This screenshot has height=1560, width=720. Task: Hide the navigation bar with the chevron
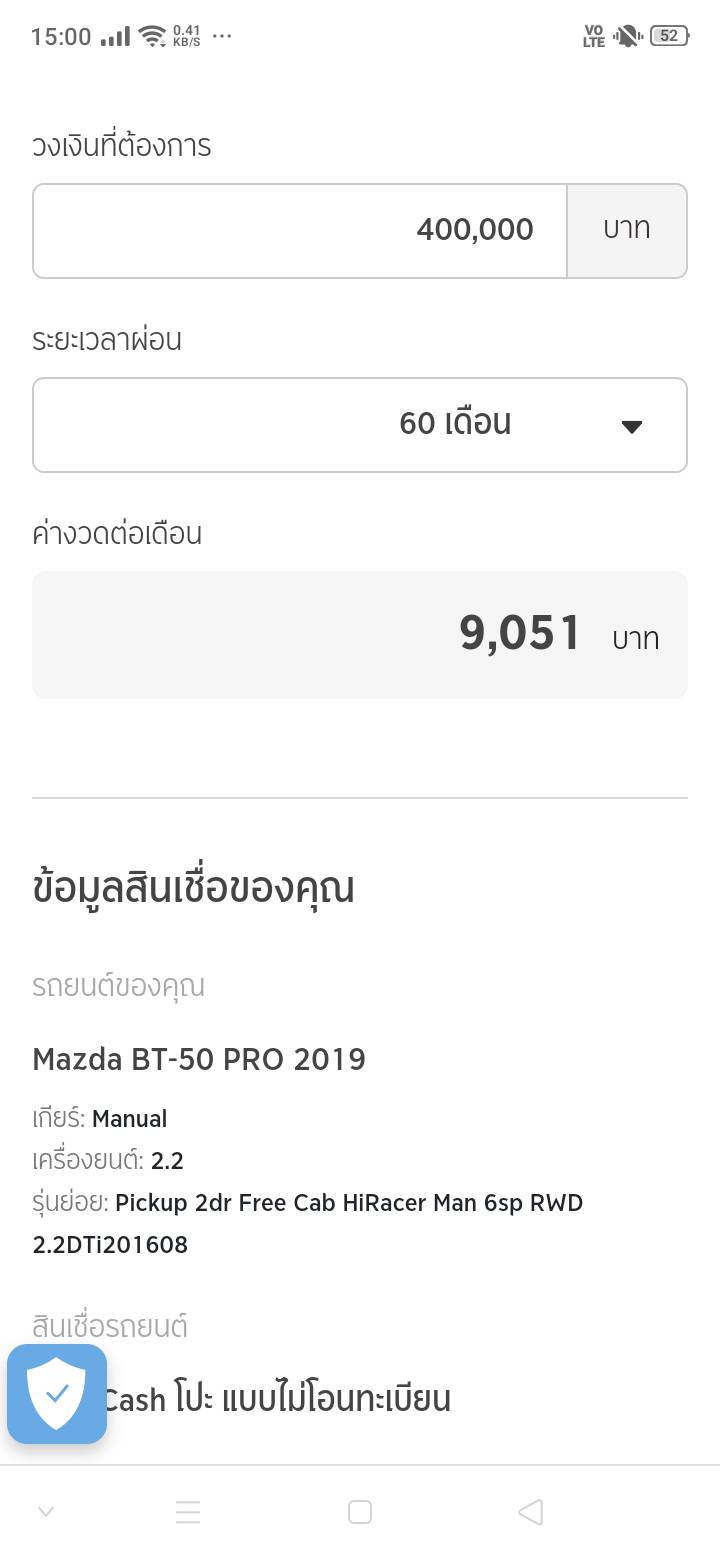[x=46, y=1512]
